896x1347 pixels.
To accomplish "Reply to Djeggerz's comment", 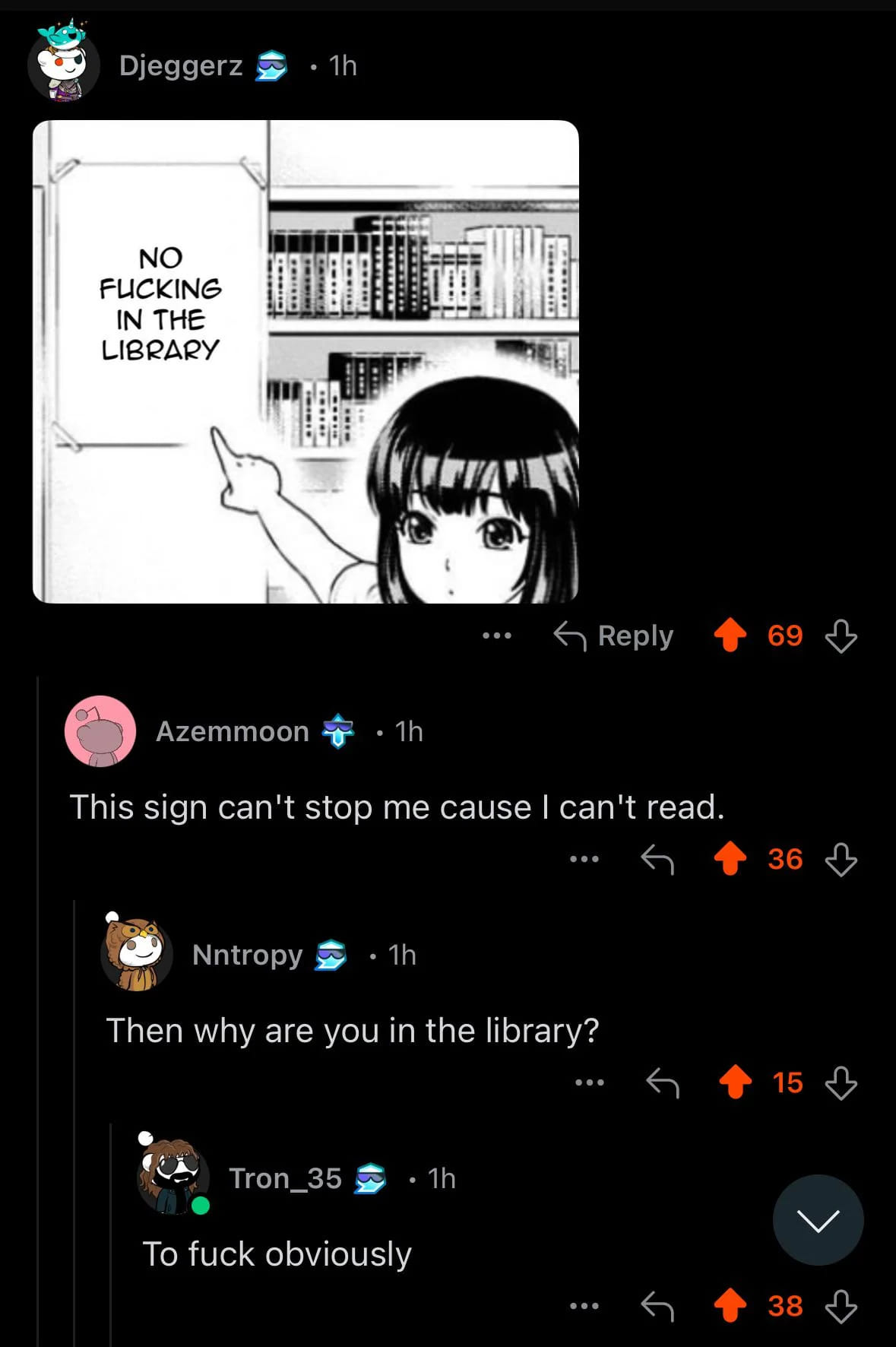I will click(x=614, y=635).
